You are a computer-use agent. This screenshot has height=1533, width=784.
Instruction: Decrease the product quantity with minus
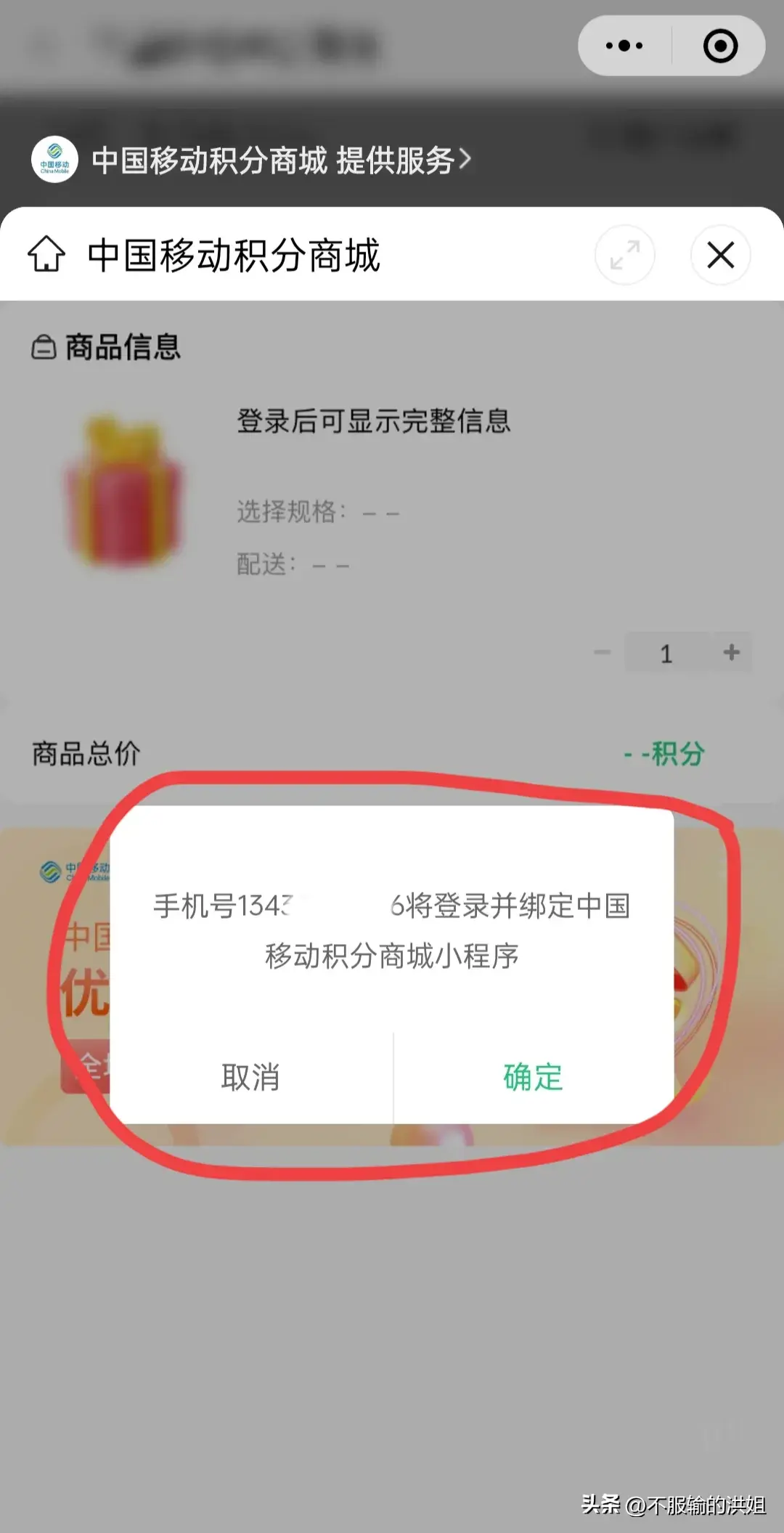[602, 652]
